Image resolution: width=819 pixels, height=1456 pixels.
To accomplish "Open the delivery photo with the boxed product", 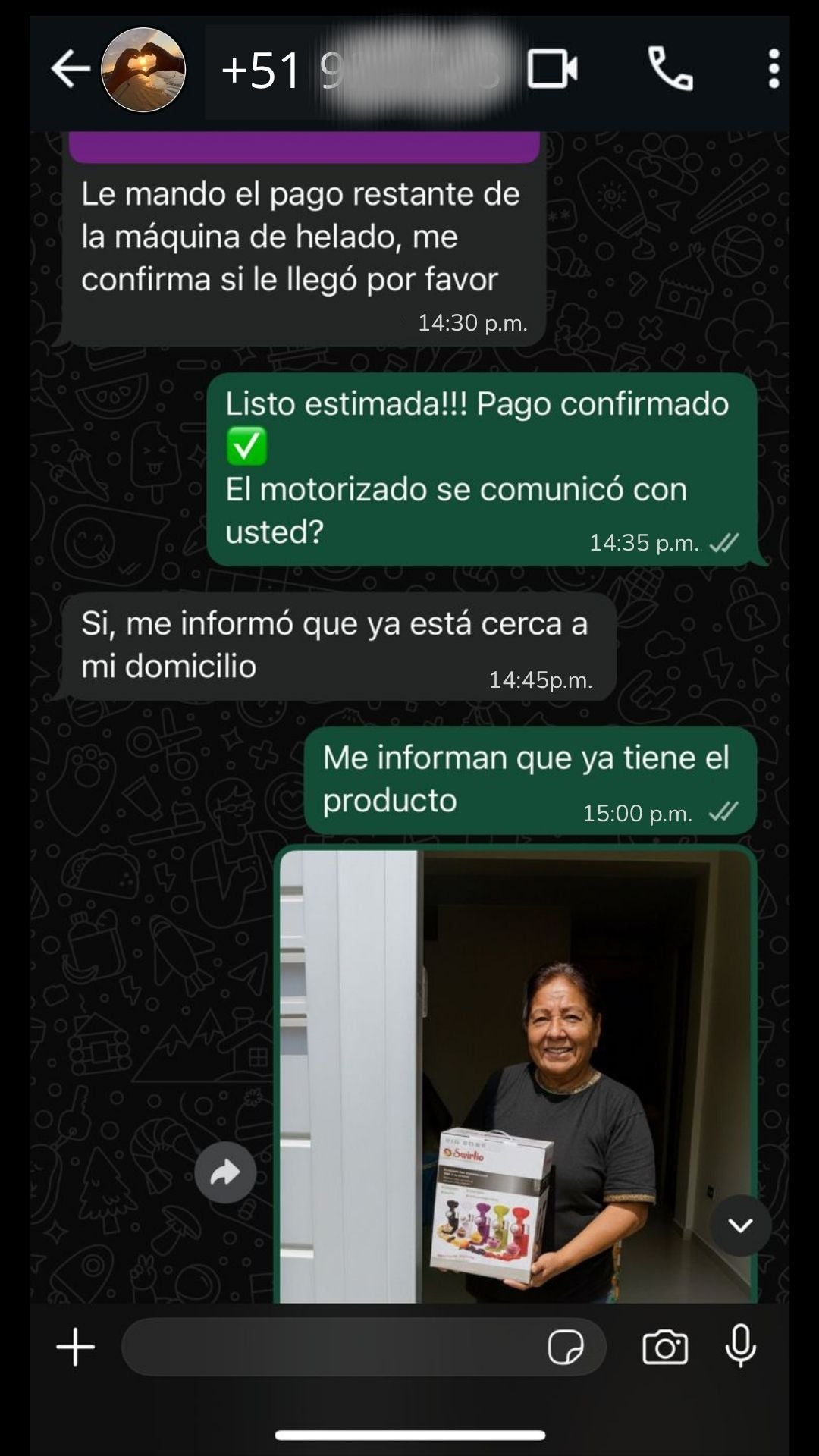I will [x=516, y=1077].
